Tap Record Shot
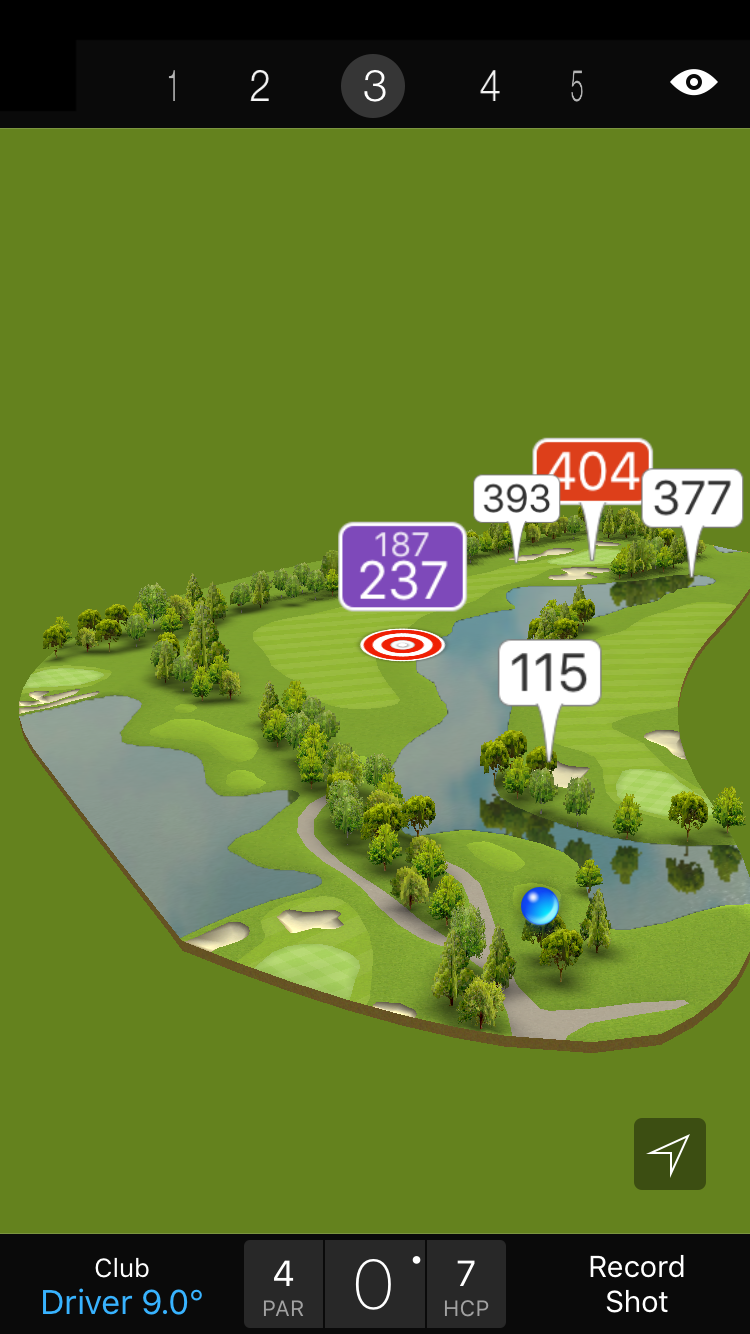This screenshot has height=1334, width=750. pyautogui.click(x=636, y=1284)
